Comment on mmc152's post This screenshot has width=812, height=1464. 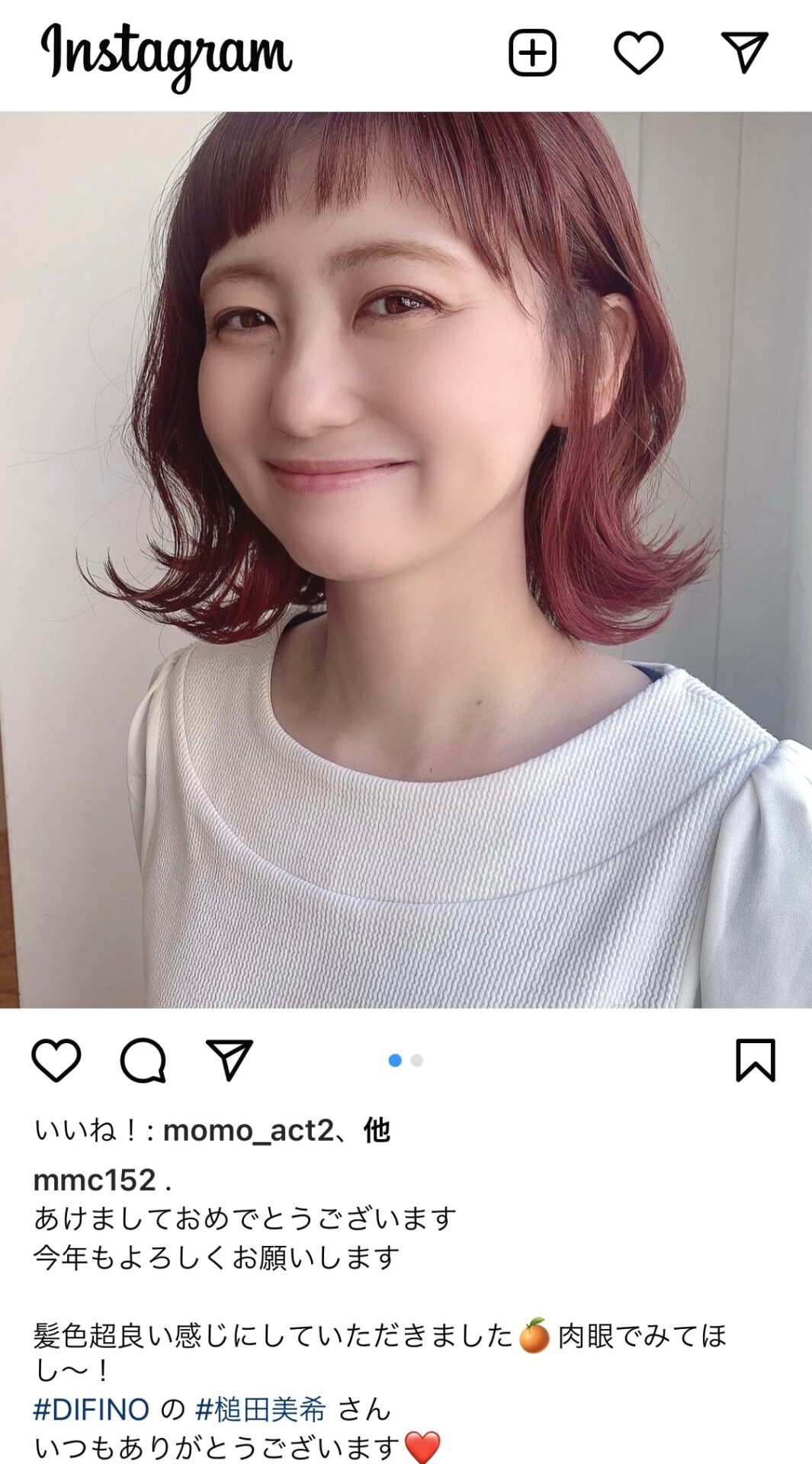tap(143, 1060)
